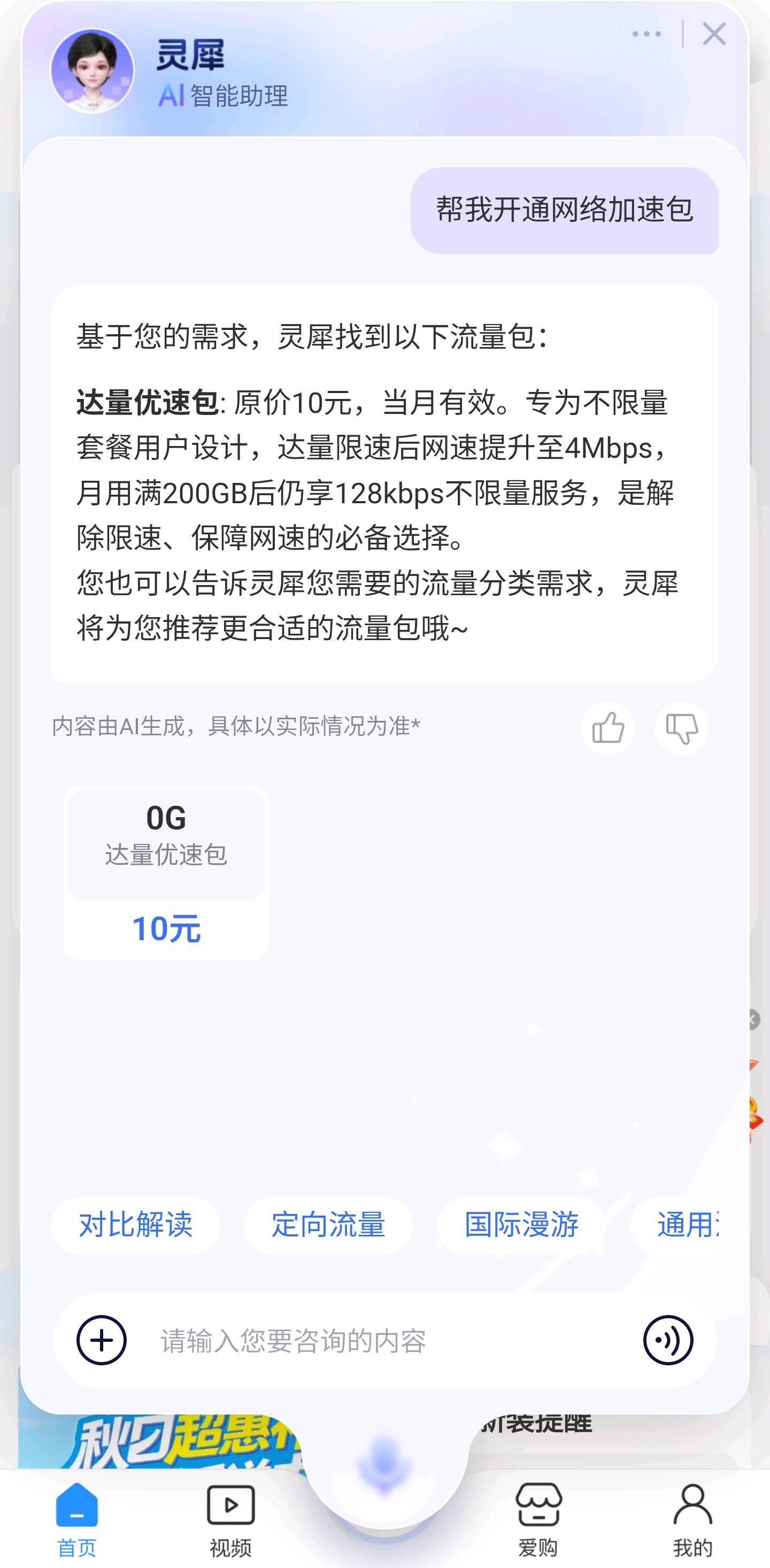Switch to the 首页 tab

76,1519
